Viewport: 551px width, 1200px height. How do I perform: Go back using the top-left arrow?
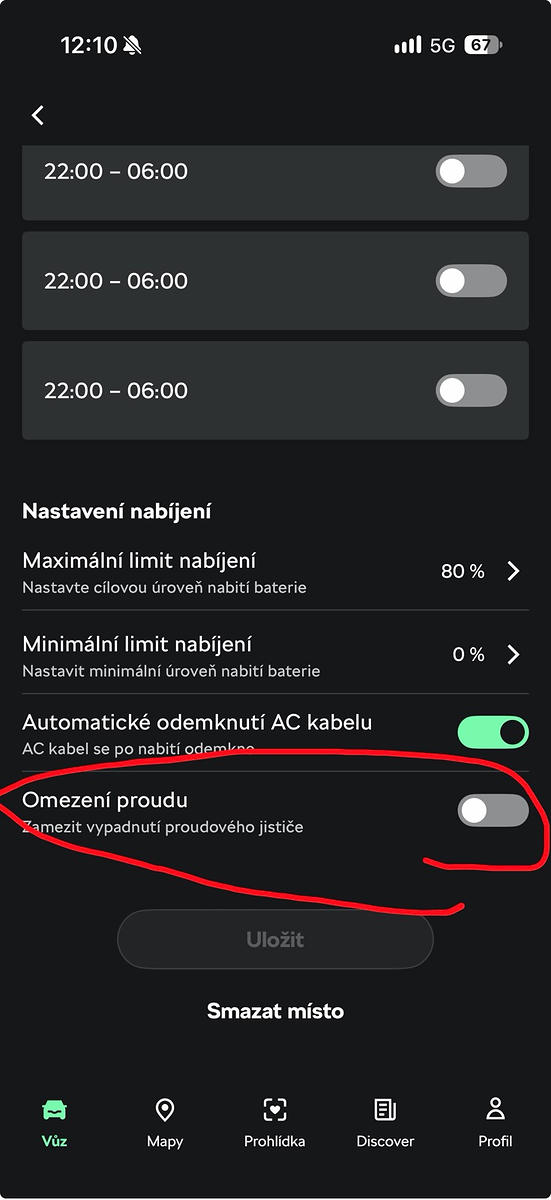[x=38, y=115]
